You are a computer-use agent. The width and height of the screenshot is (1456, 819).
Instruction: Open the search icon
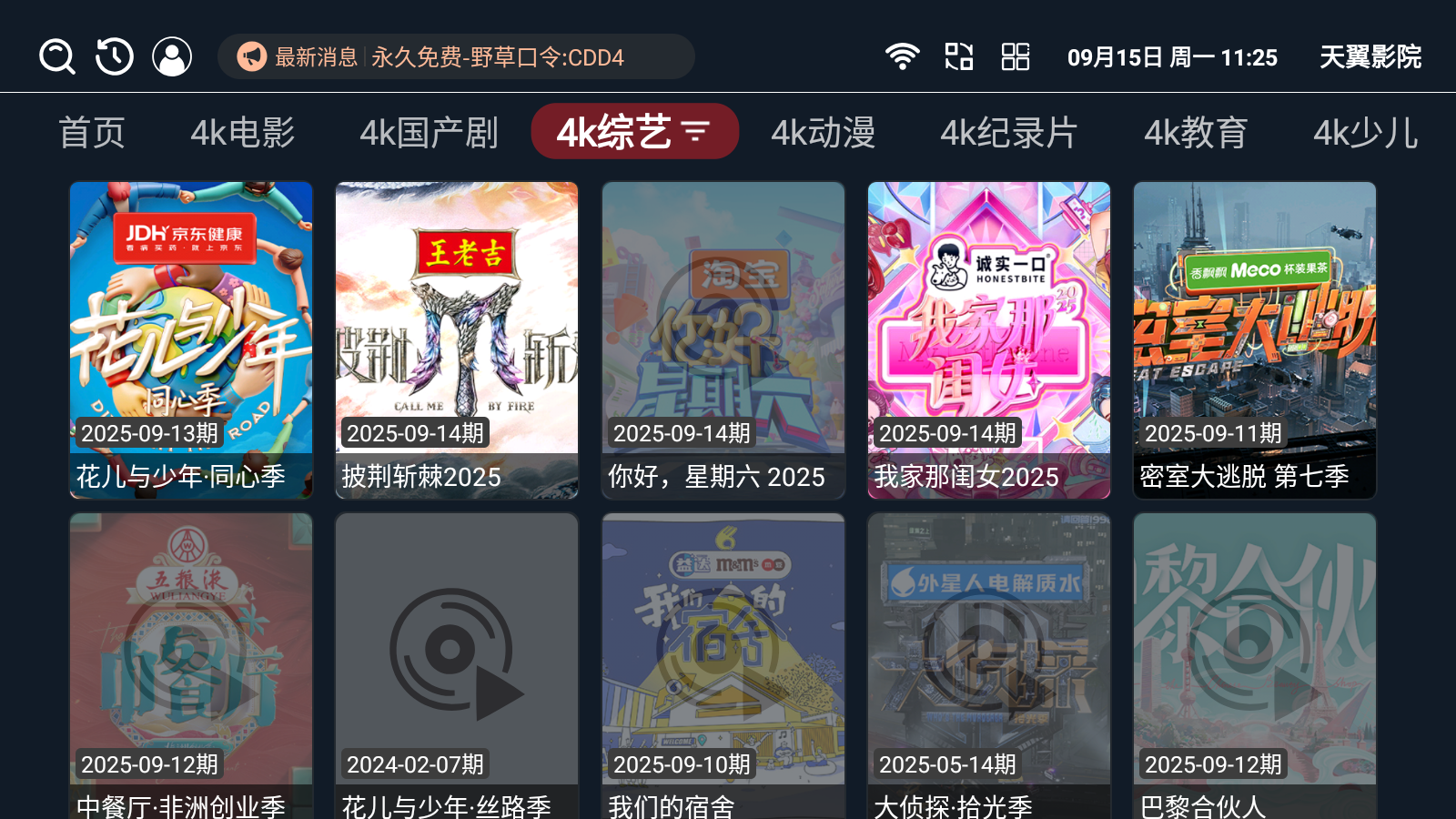click(x=57, y=56)
